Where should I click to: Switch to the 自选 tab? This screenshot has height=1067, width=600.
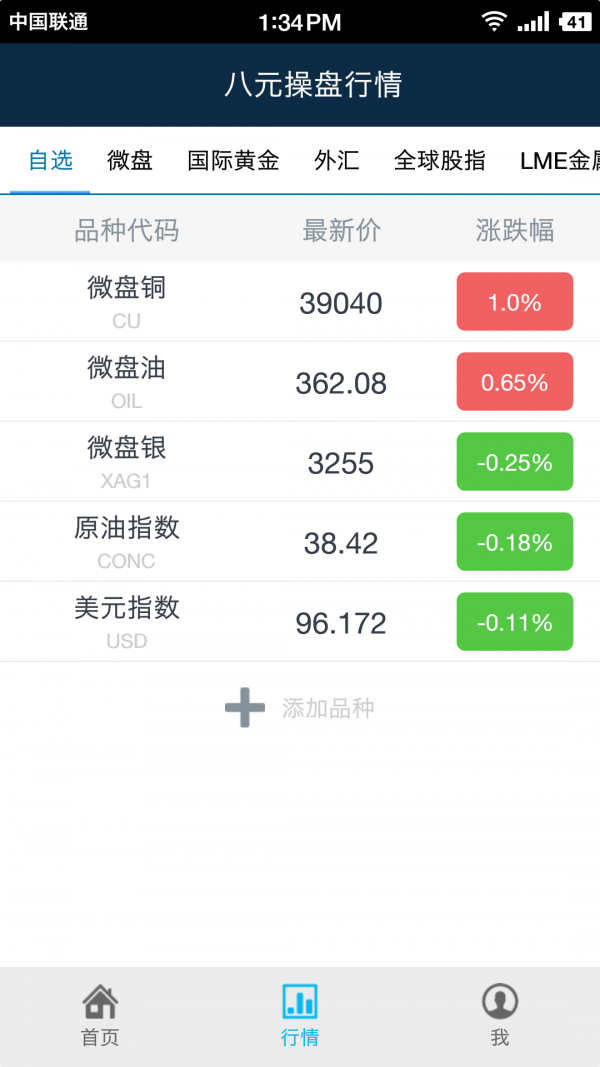(51, 160)
